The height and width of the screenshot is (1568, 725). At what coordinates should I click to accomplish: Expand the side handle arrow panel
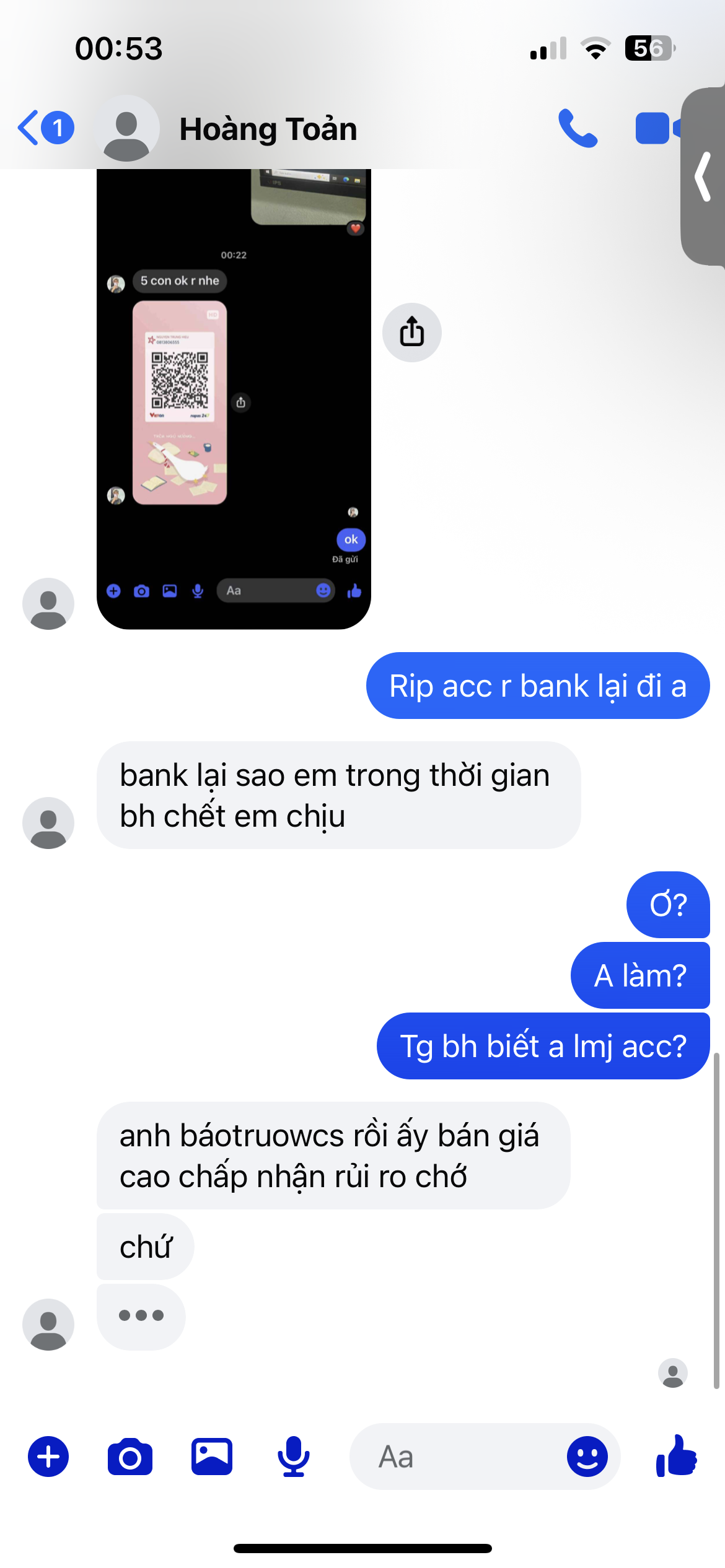click(703, 176)
